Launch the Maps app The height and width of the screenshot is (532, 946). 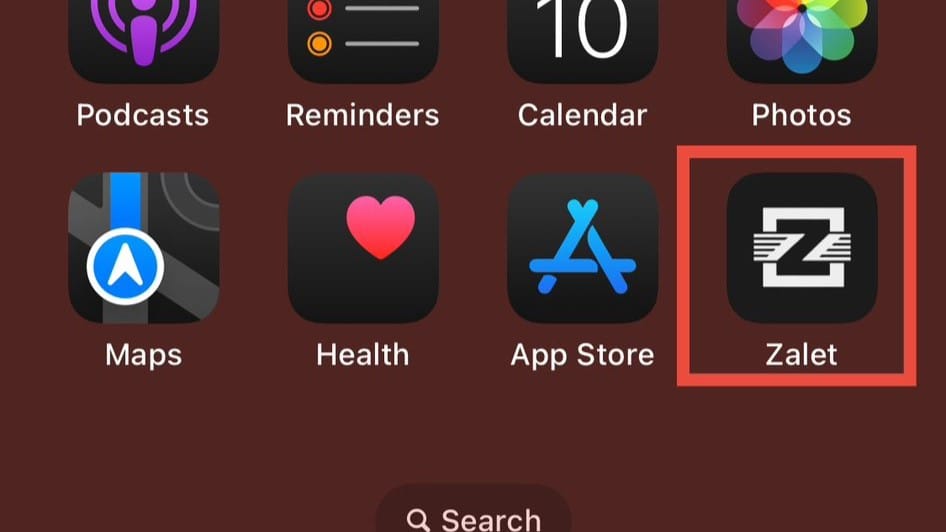pyautogui.click(x=143, y=248)
